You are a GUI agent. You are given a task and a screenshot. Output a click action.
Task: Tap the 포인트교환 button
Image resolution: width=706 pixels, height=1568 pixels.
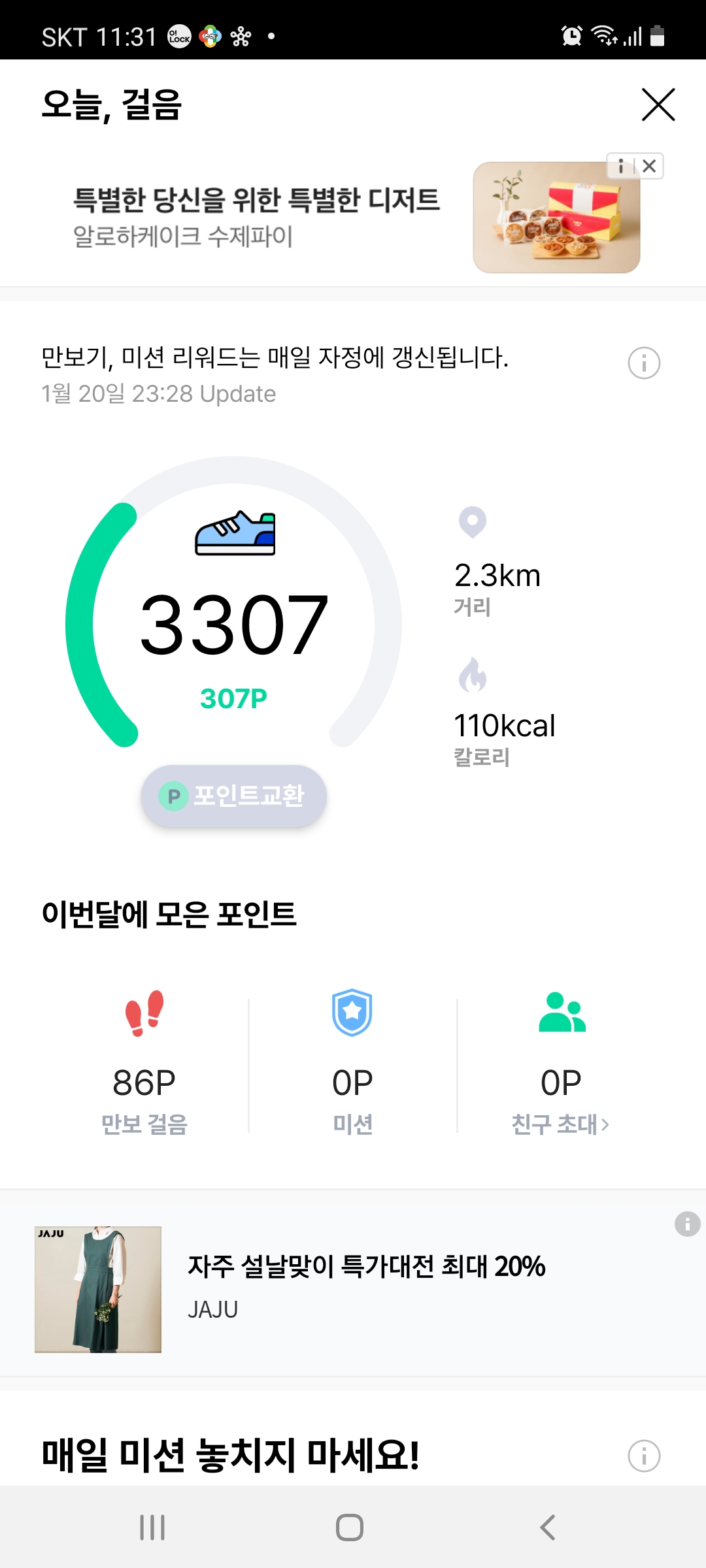pyautogui.click(x=234, y=796)
